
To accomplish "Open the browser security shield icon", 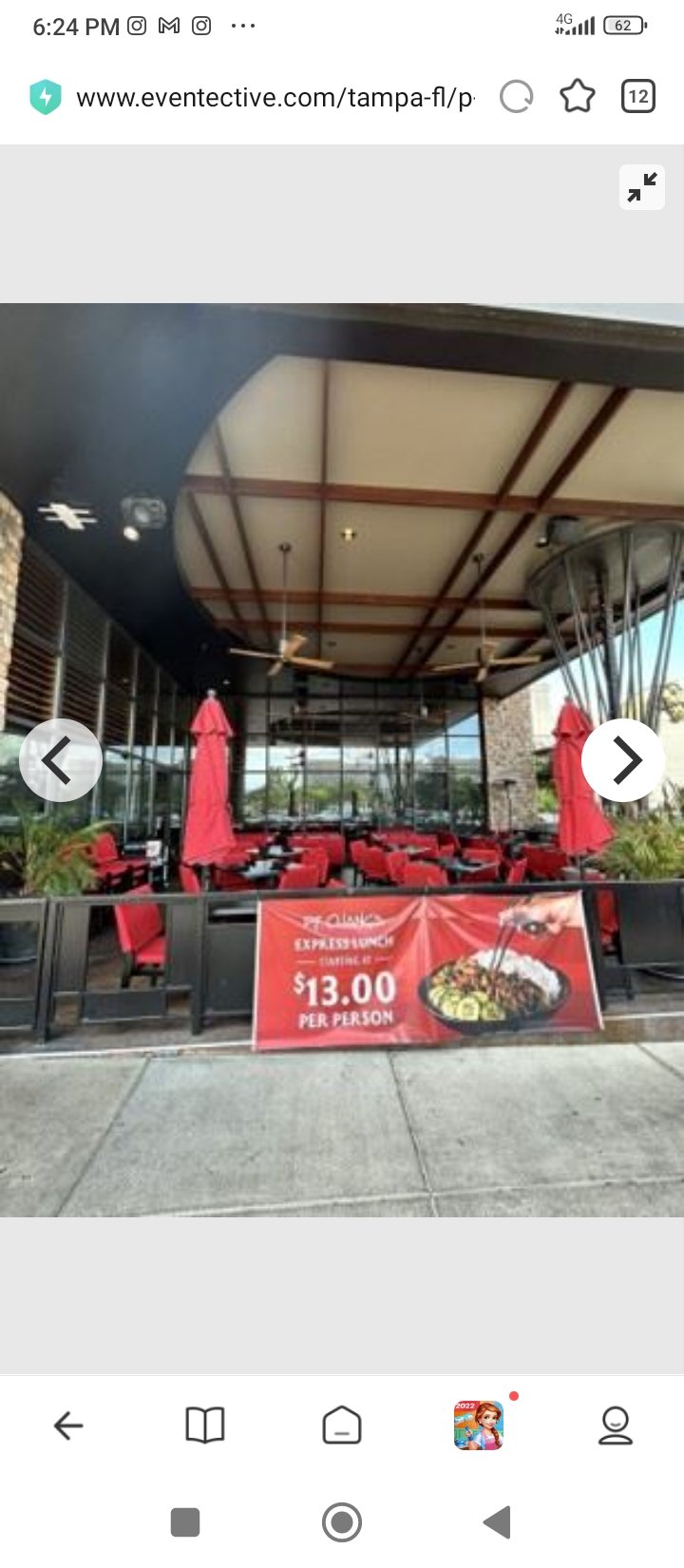I will point(45,97).
